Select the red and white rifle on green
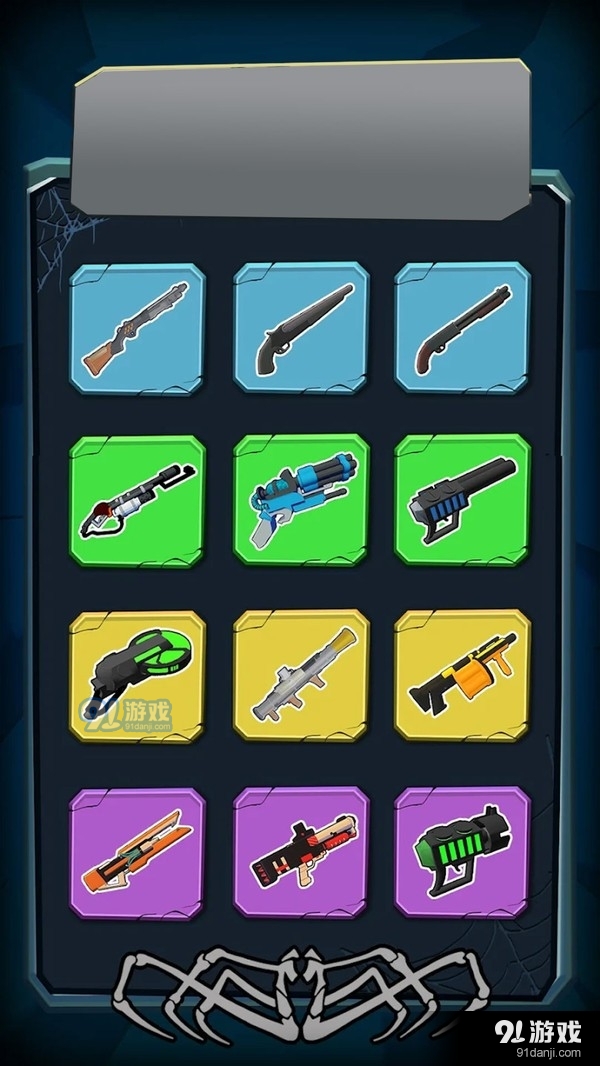600x1066 pixels. tap(137, 501)
